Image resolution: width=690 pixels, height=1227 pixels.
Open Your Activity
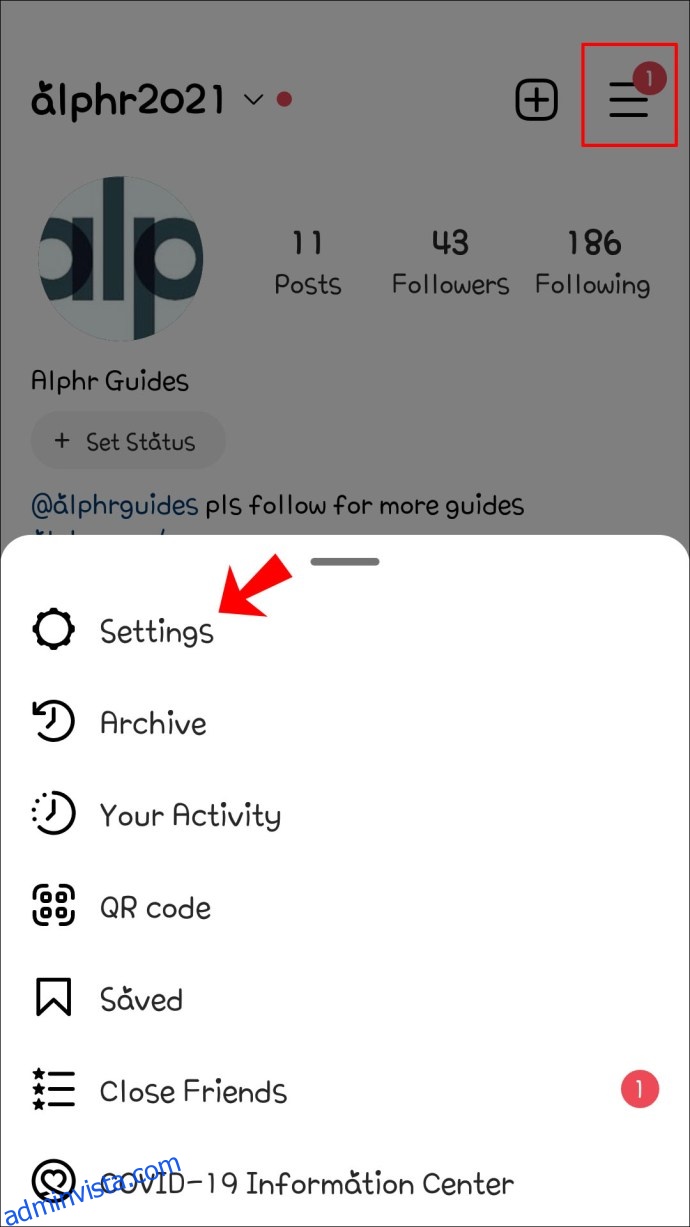tap(345, 815)
